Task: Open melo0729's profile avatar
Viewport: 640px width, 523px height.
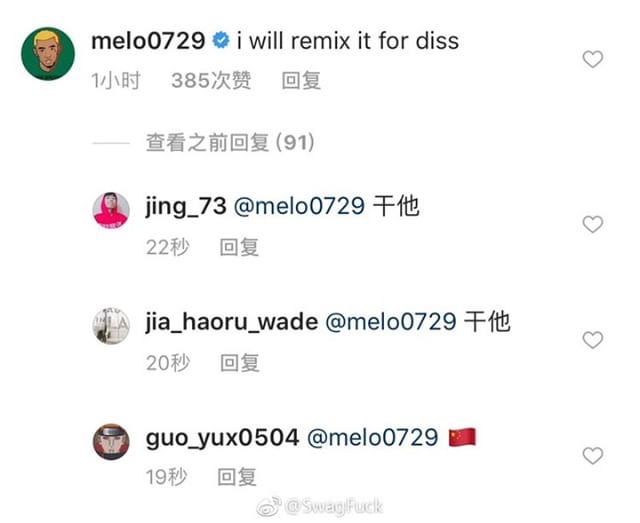Action: 49,61
